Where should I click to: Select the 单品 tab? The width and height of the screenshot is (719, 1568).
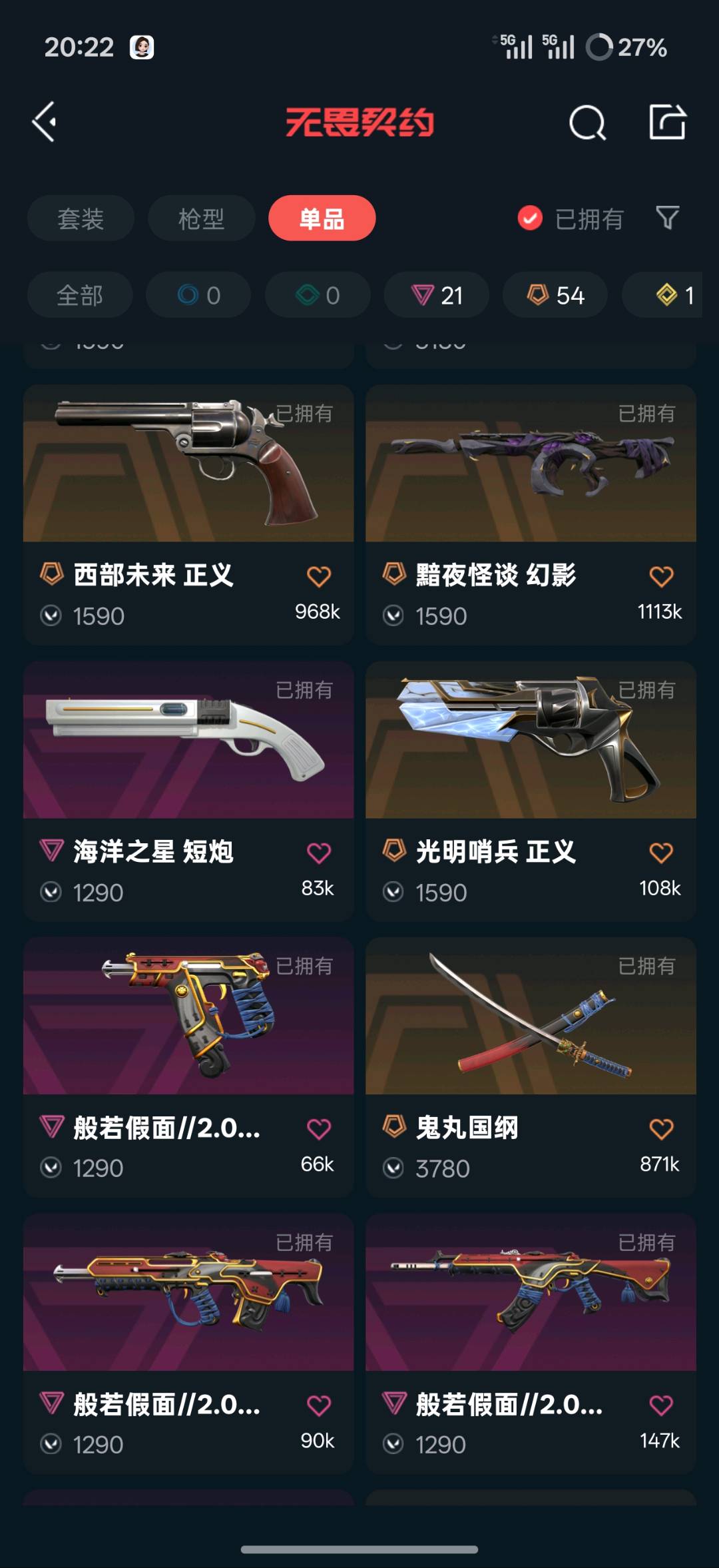click(322, 218)
